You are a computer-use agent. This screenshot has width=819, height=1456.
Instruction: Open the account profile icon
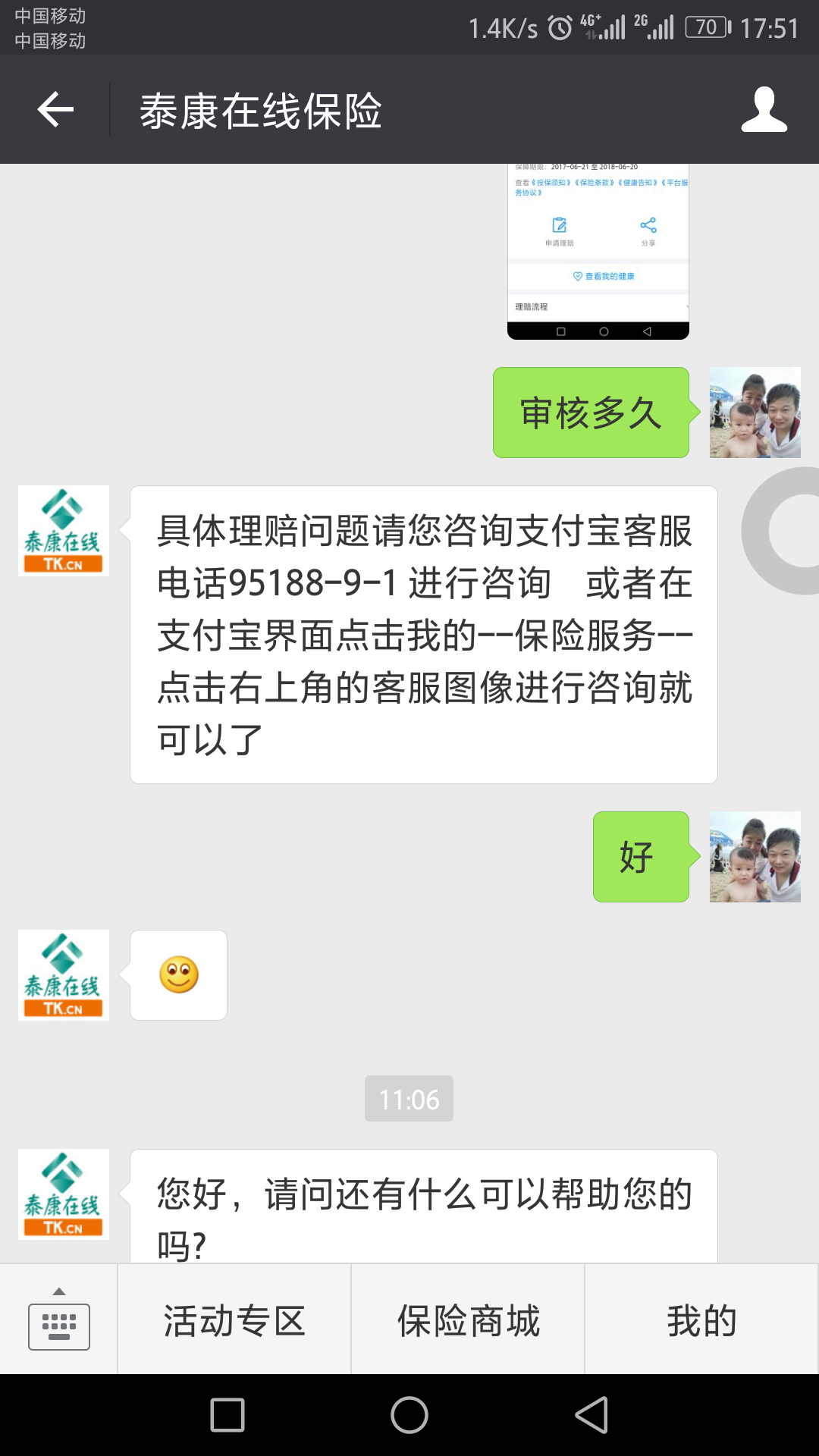[x=764, y=110]
